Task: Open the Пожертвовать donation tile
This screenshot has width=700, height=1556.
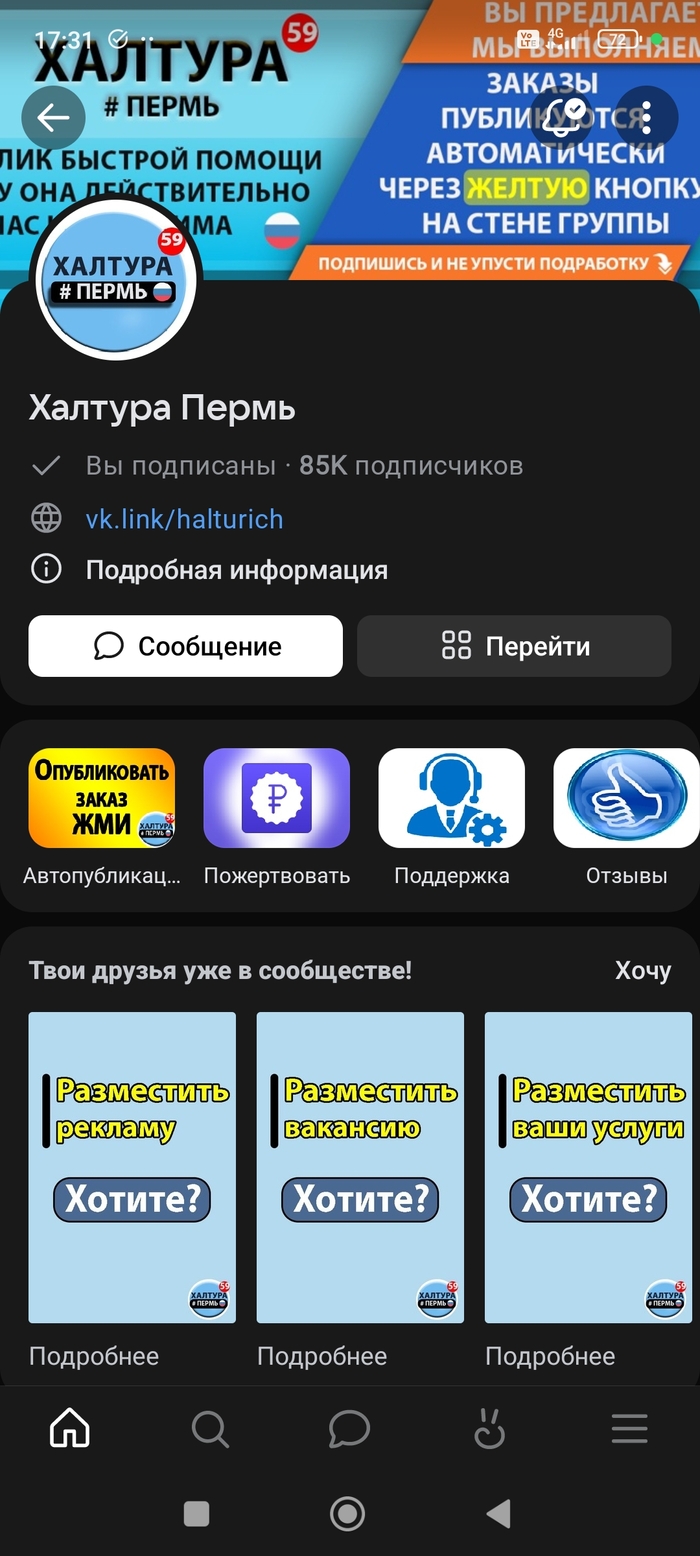Action: click(276, 798)
